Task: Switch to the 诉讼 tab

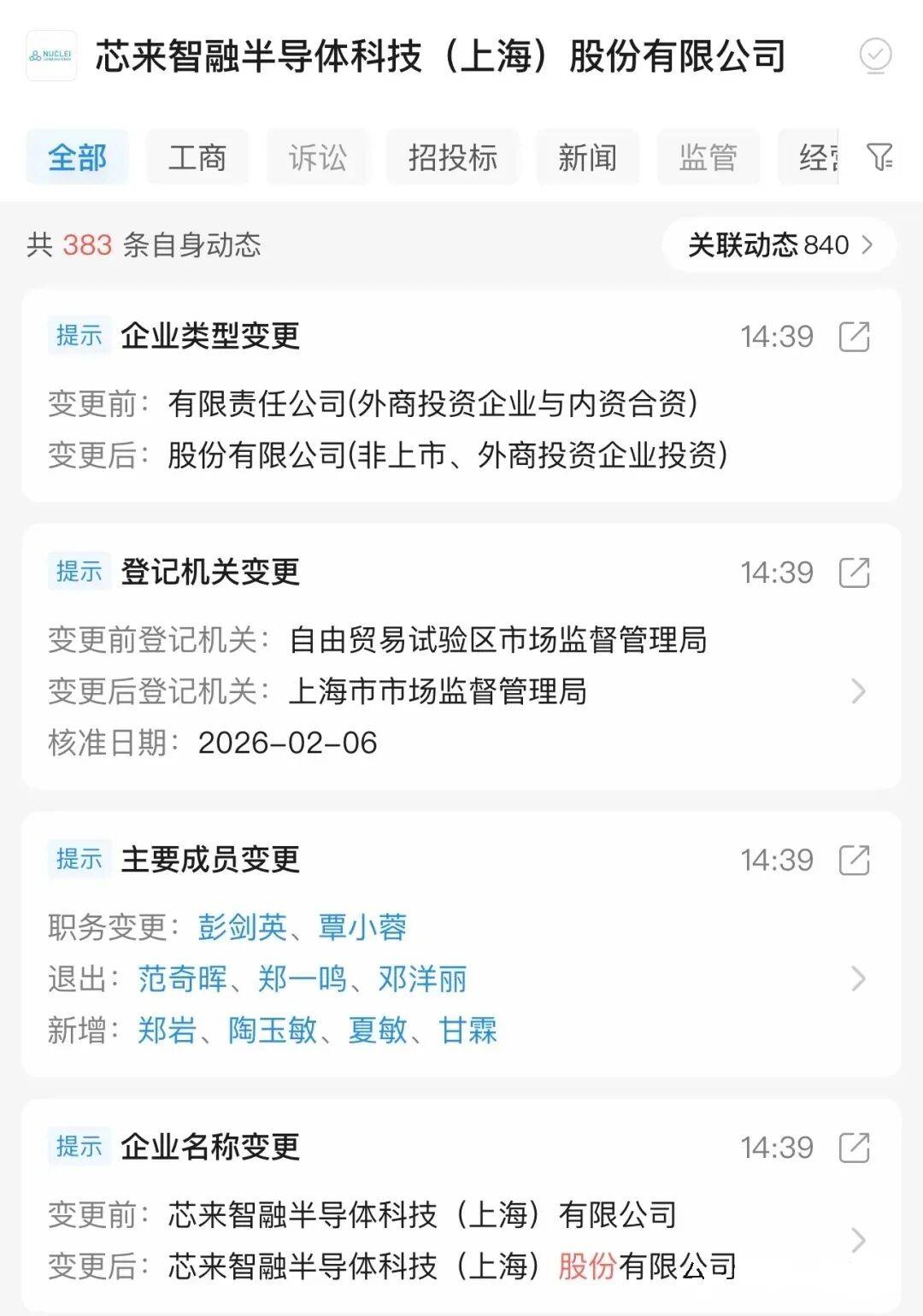Action: (x=317, y=157)
